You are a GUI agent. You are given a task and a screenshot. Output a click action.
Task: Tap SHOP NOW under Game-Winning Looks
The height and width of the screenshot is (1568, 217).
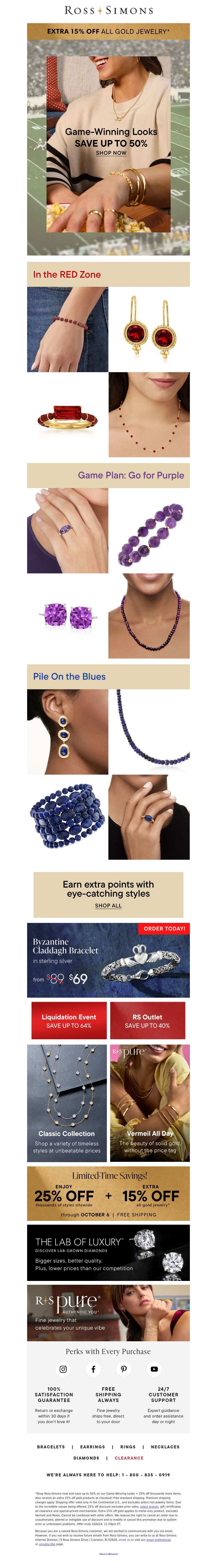click(111, 153)
